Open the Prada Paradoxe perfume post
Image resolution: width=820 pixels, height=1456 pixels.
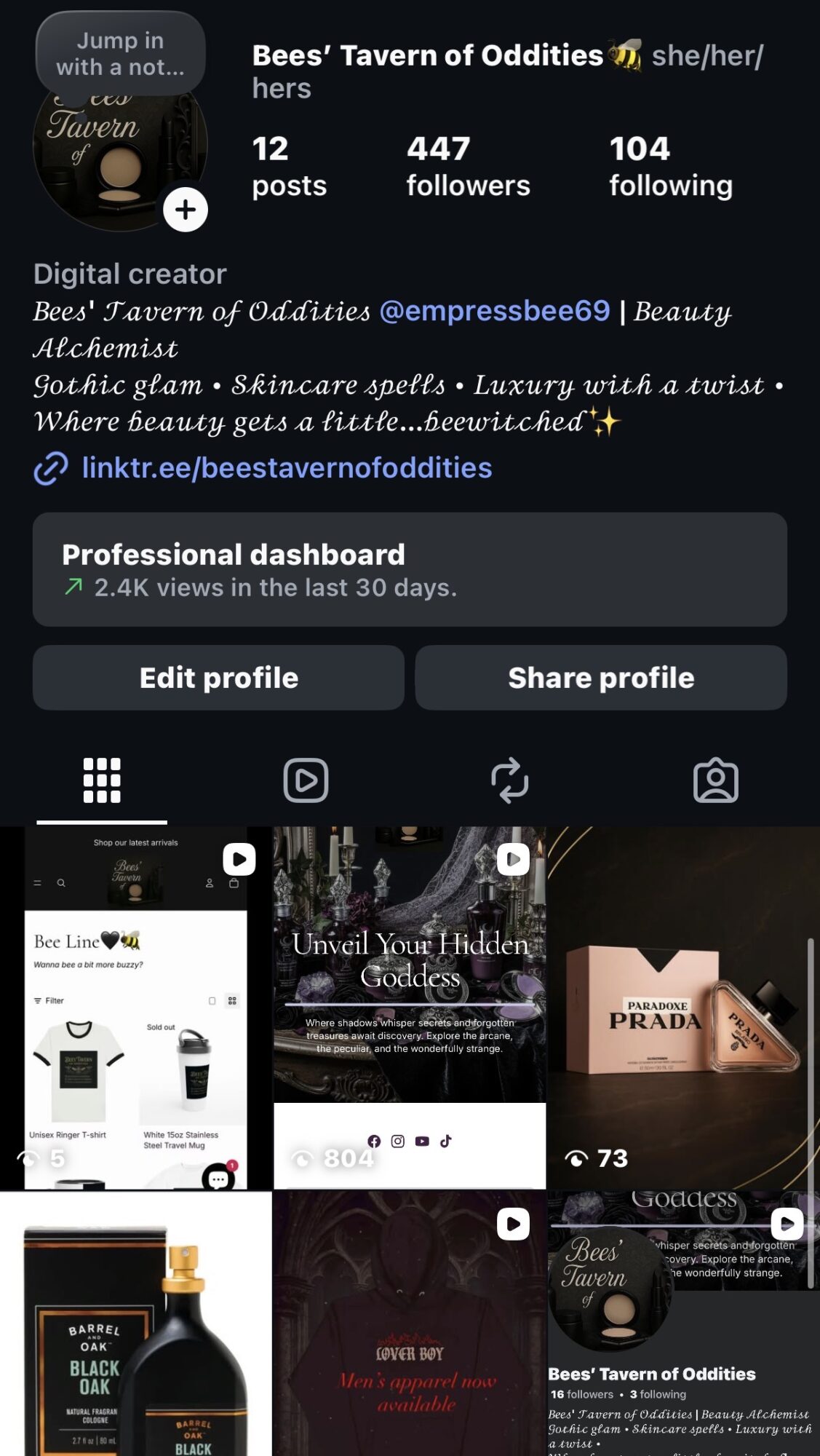(x=682, y=1008)
